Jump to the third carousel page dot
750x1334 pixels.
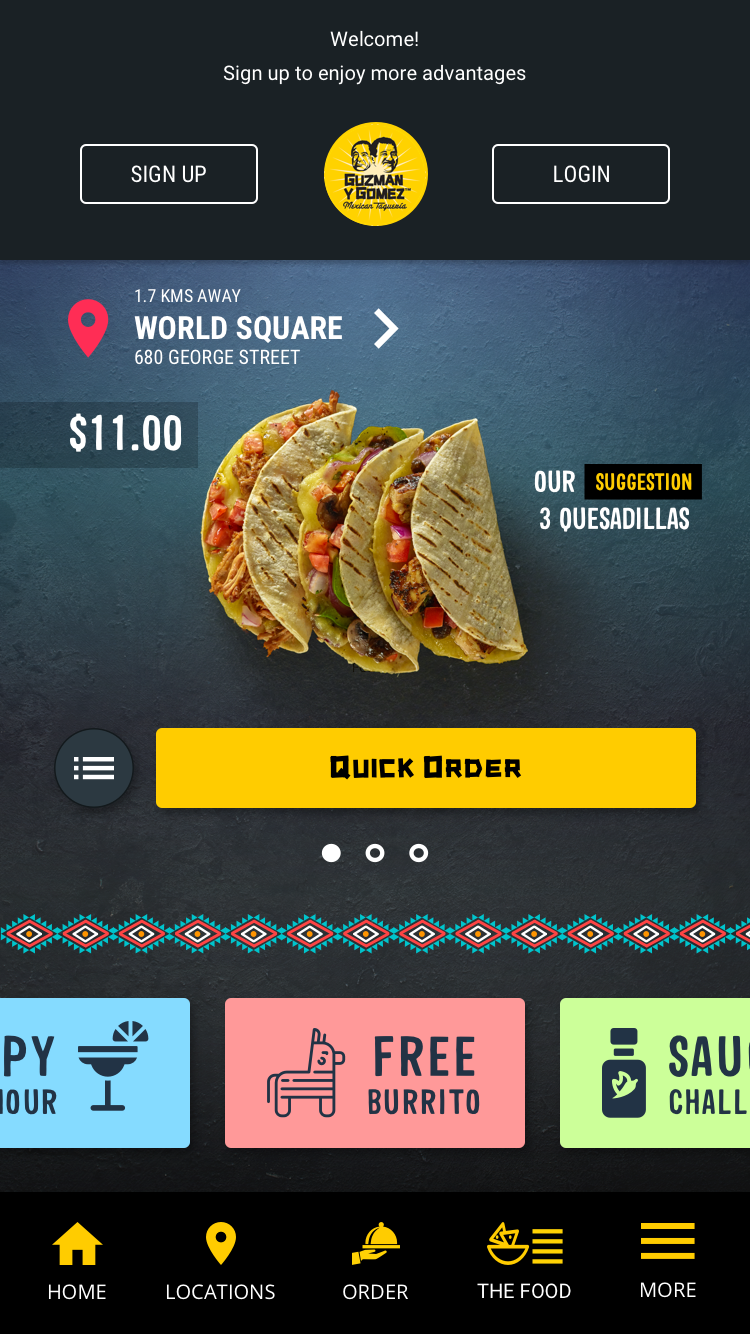click(419, 853)
